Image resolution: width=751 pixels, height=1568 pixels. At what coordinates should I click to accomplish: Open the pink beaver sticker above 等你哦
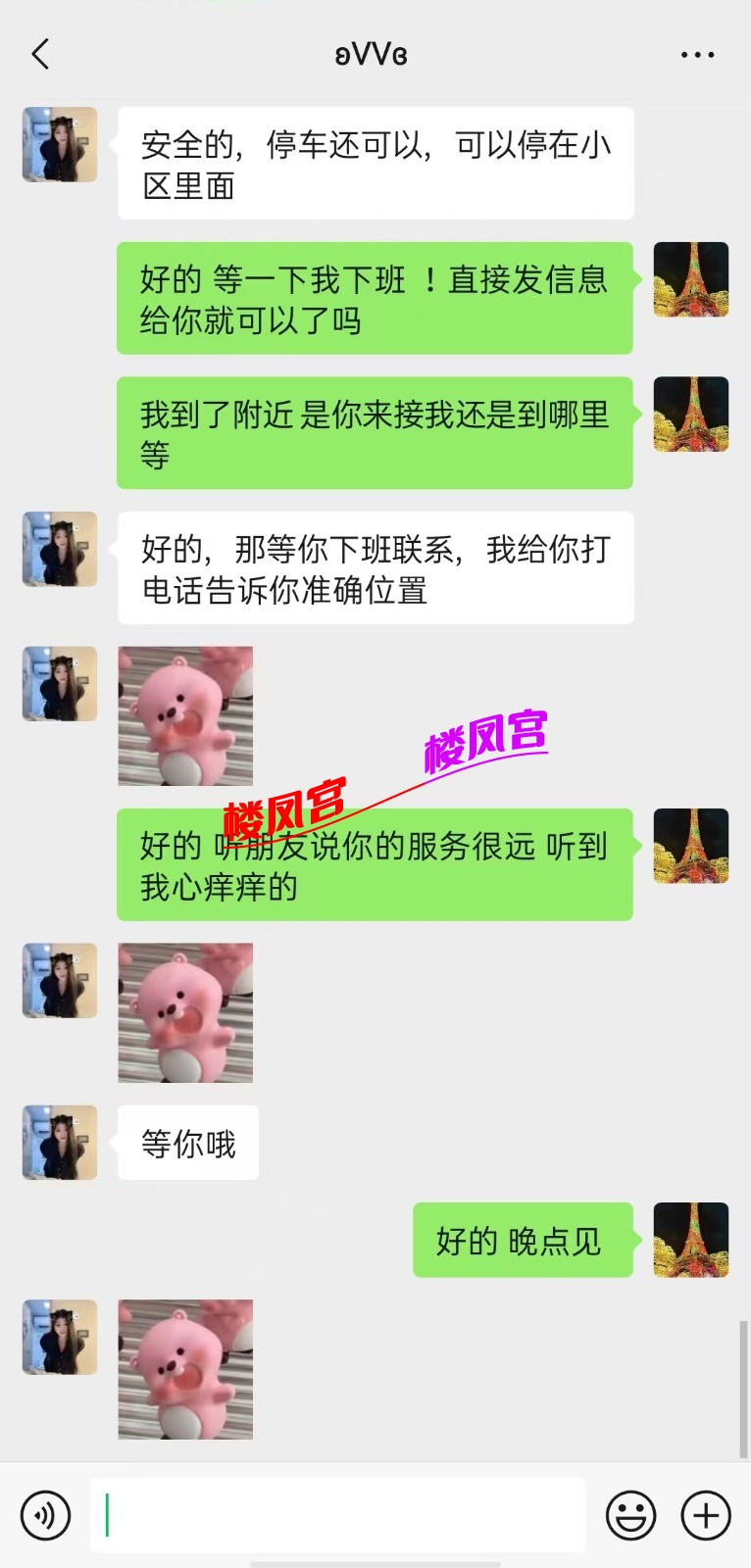click(x=185, y=1012)
